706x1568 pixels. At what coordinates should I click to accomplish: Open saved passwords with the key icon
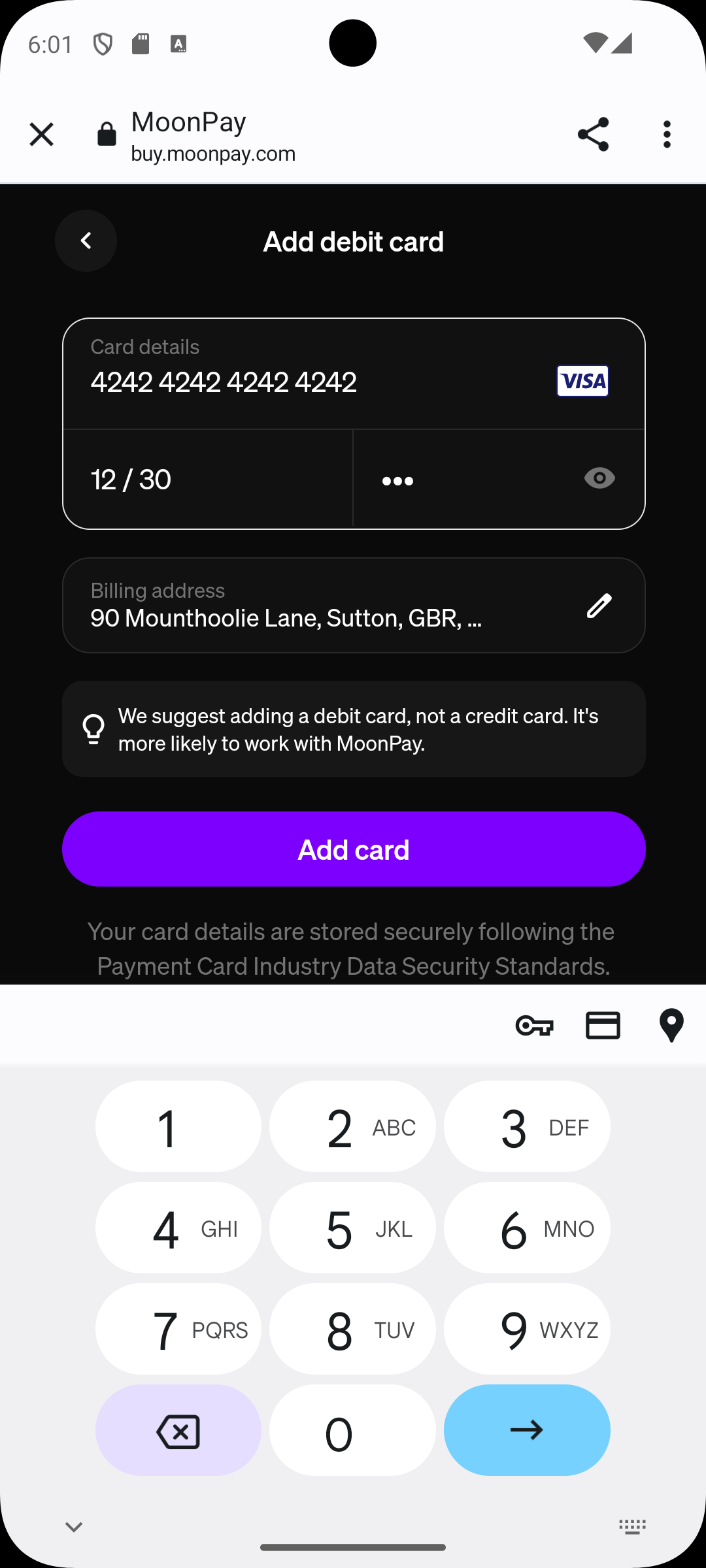point(535,1025)
